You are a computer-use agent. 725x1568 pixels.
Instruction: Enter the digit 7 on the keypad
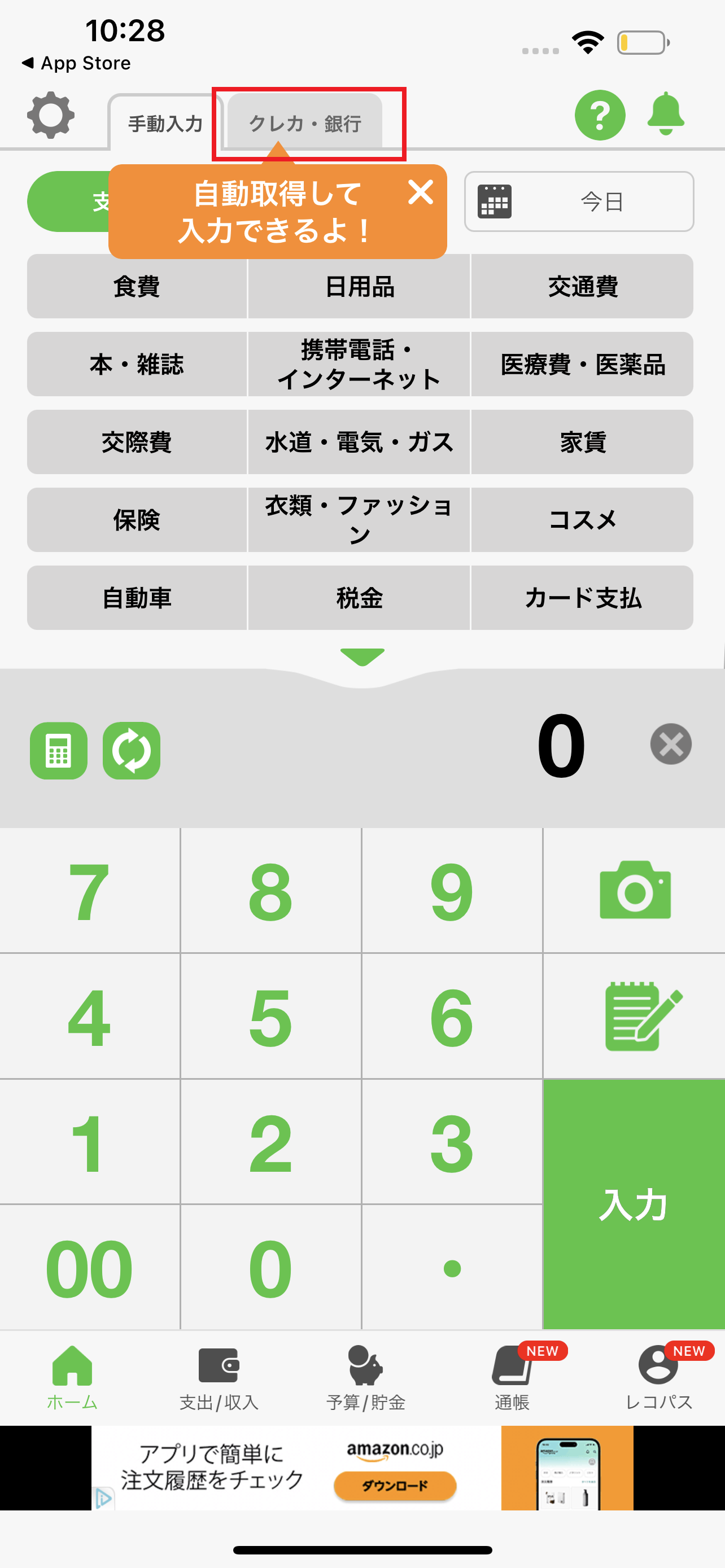coord(89,891)
